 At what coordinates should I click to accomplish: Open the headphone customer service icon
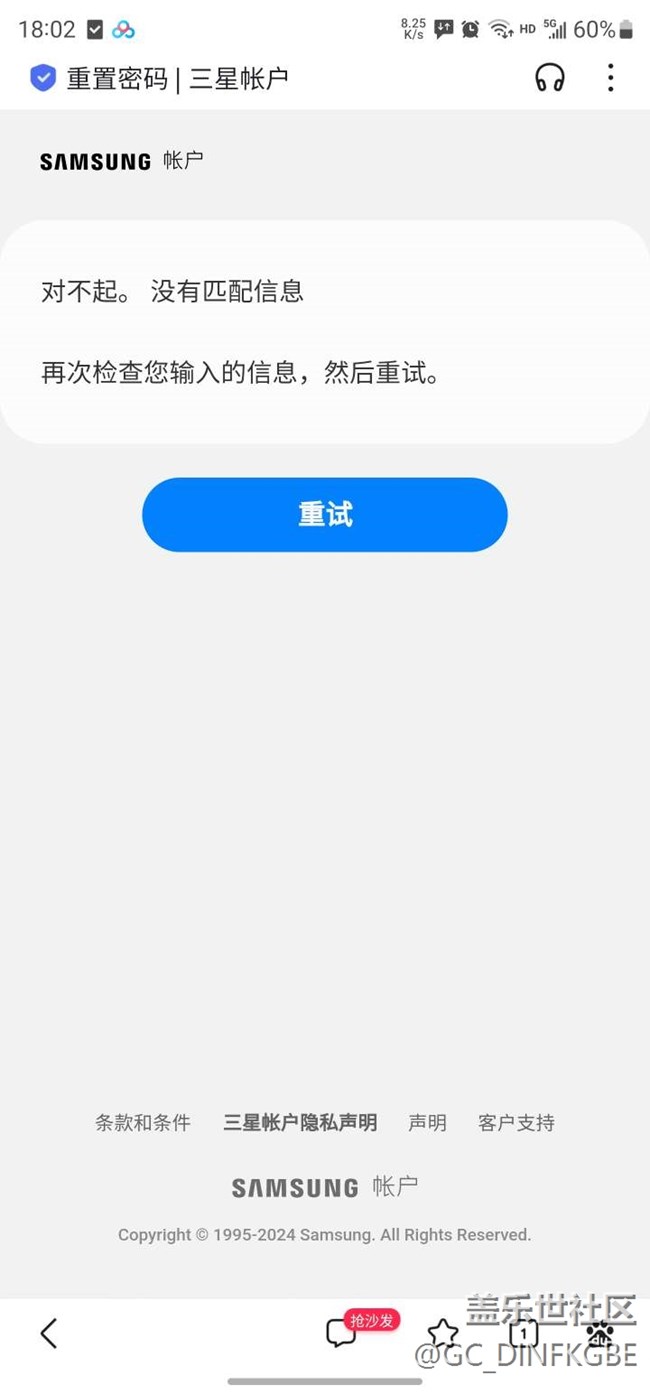click(550, 78)
